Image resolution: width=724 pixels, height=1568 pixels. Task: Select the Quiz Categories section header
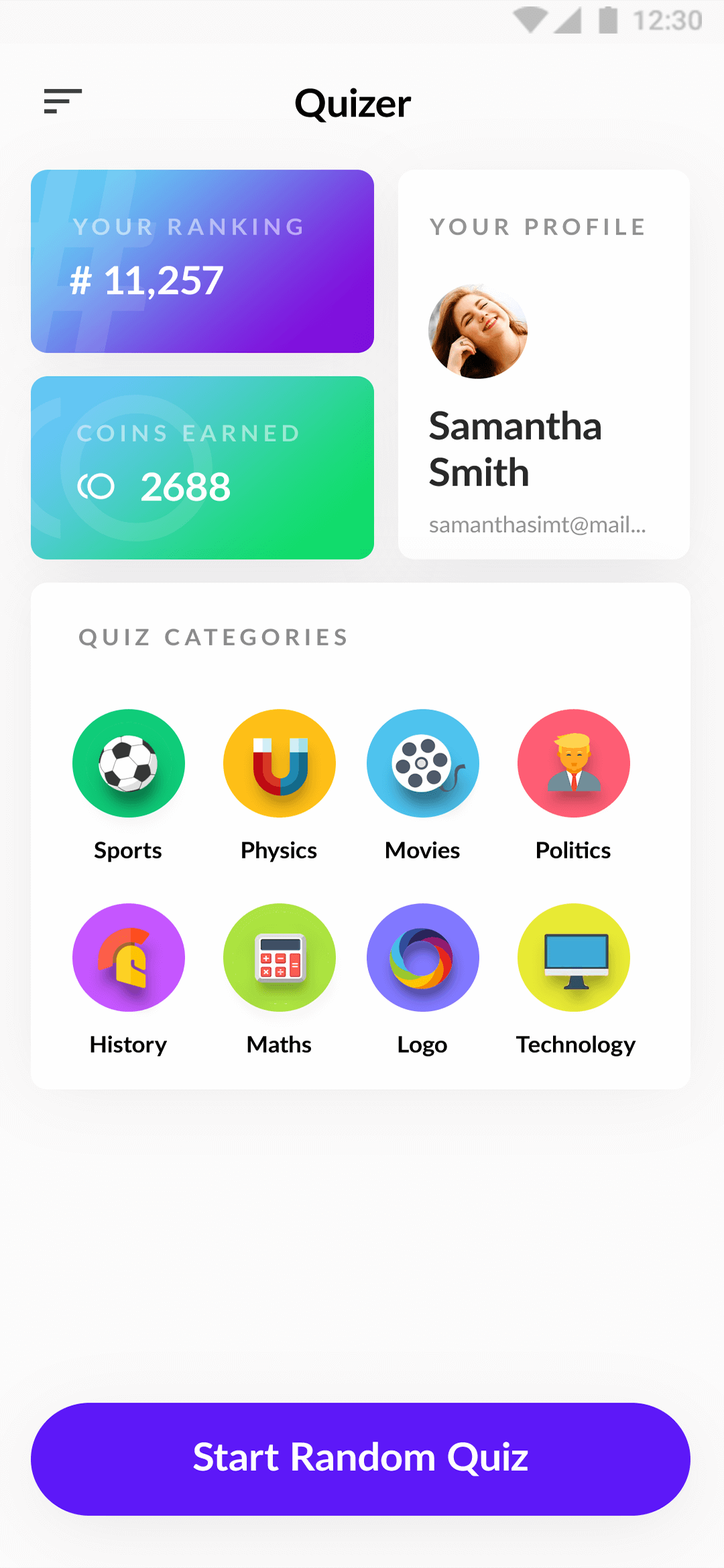point(213,637)
